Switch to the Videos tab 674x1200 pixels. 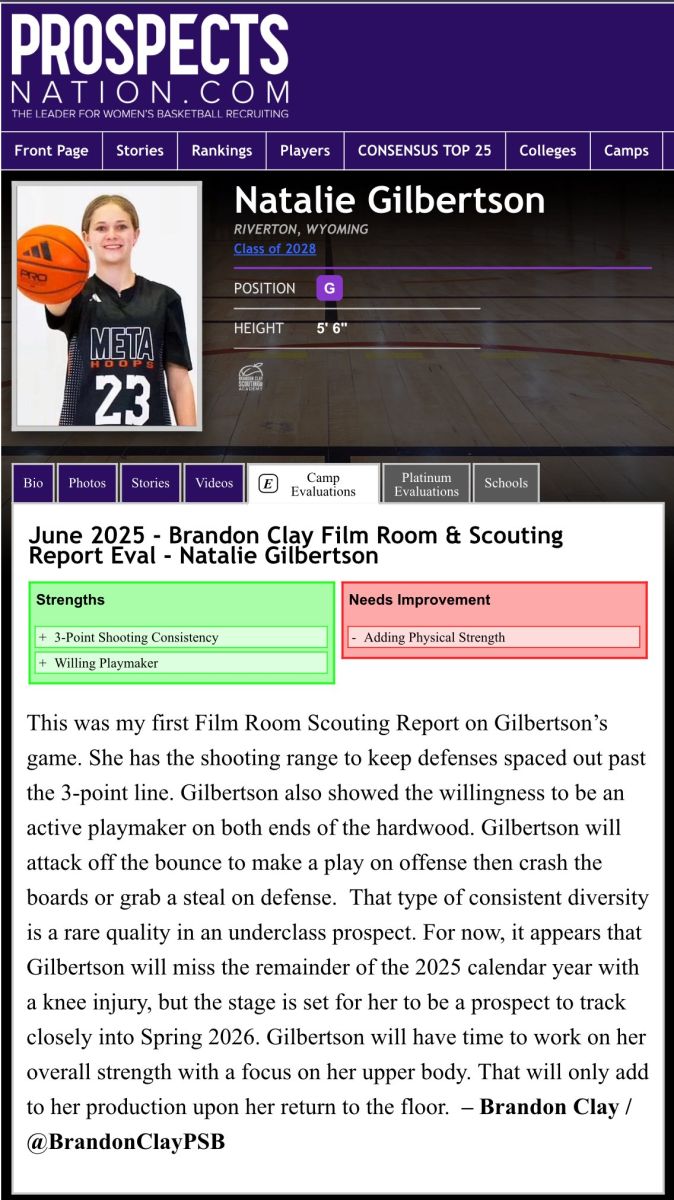click(x=214, y=483)
